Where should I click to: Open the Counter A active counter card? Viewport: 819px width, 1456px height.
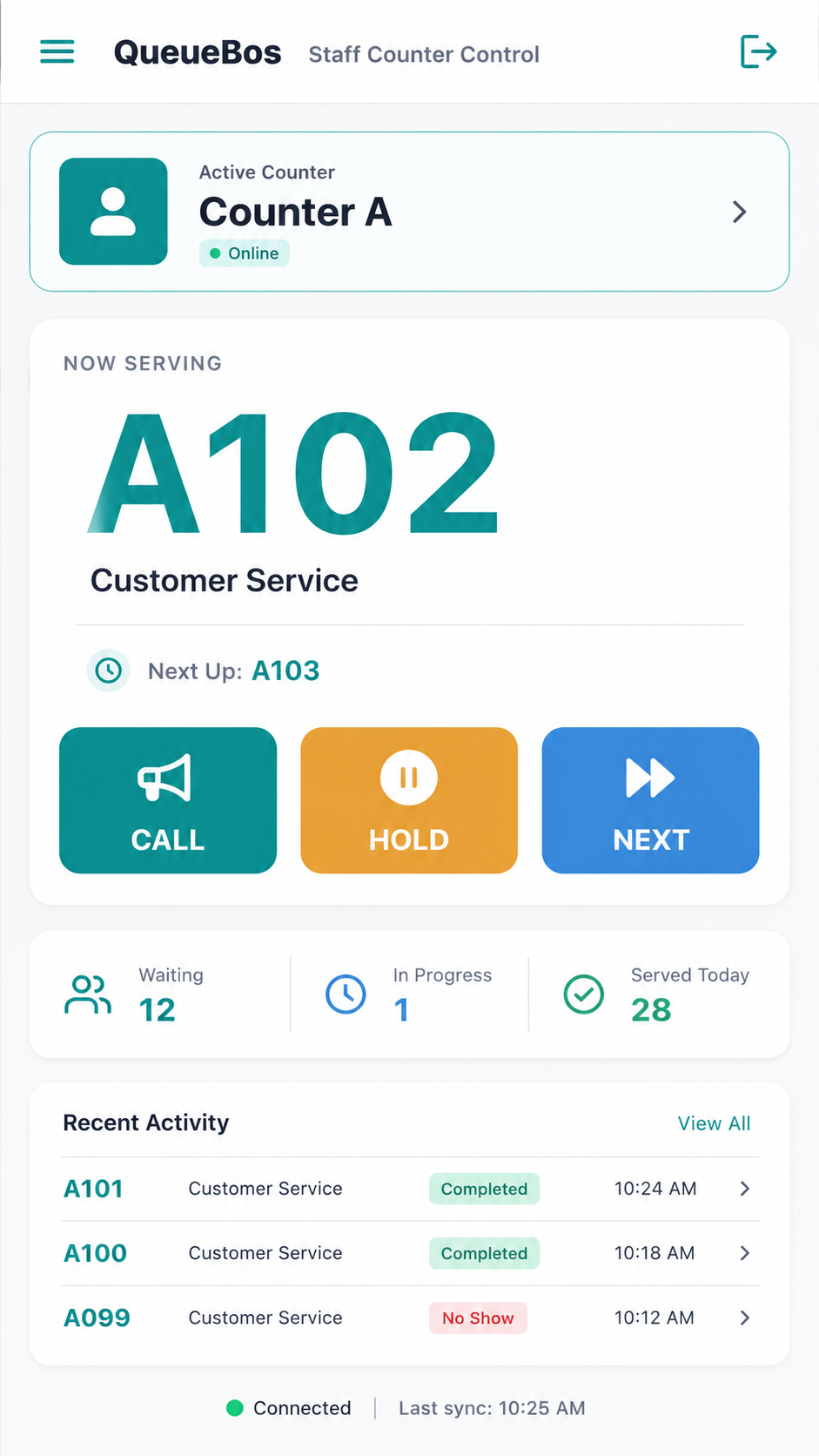pos(409,212)
